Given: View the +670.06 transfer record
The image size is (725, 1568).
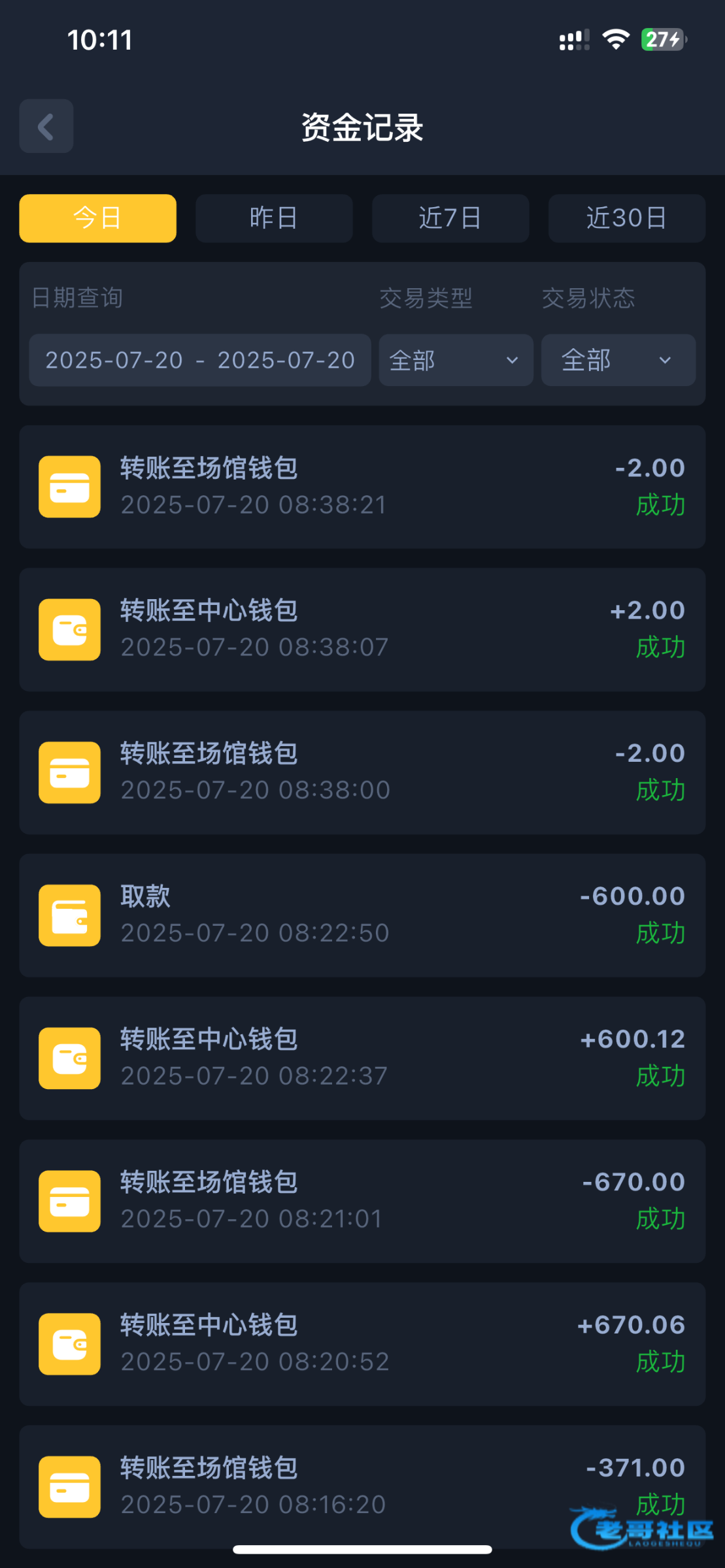Looking at the screenshot, I should click(x=362, y=1343).
